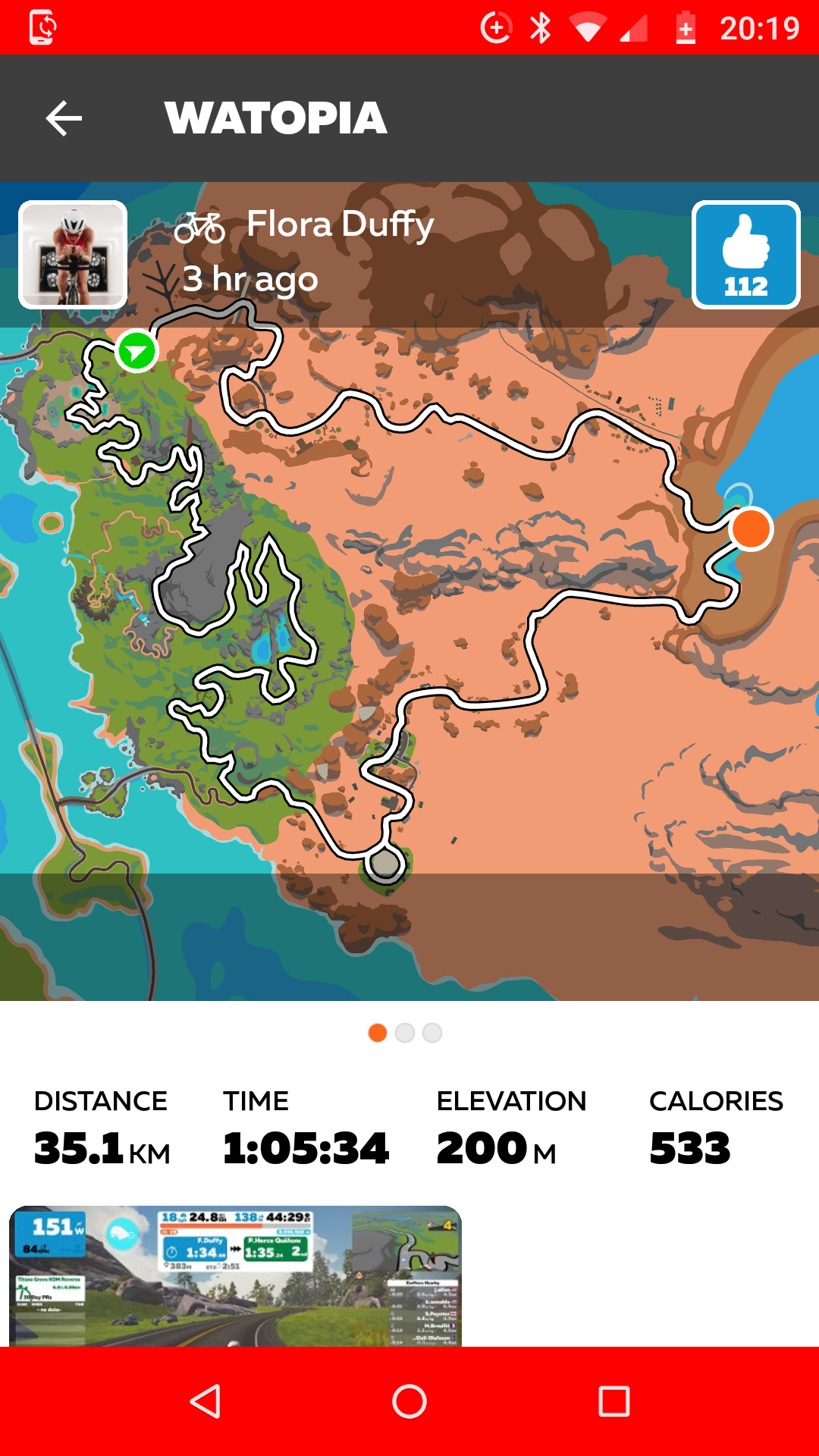The image size is (819, 1456).
Task: Go back using the header arrow
Action: coord(64,118)
